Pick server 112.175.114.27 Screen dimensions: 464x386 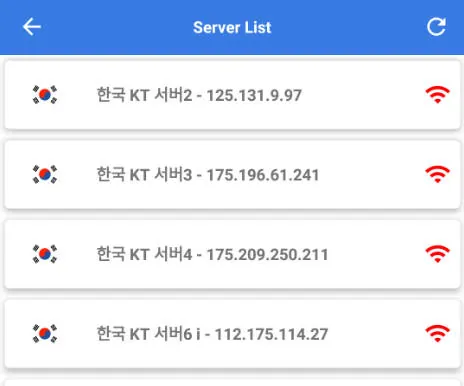[232, 334]
